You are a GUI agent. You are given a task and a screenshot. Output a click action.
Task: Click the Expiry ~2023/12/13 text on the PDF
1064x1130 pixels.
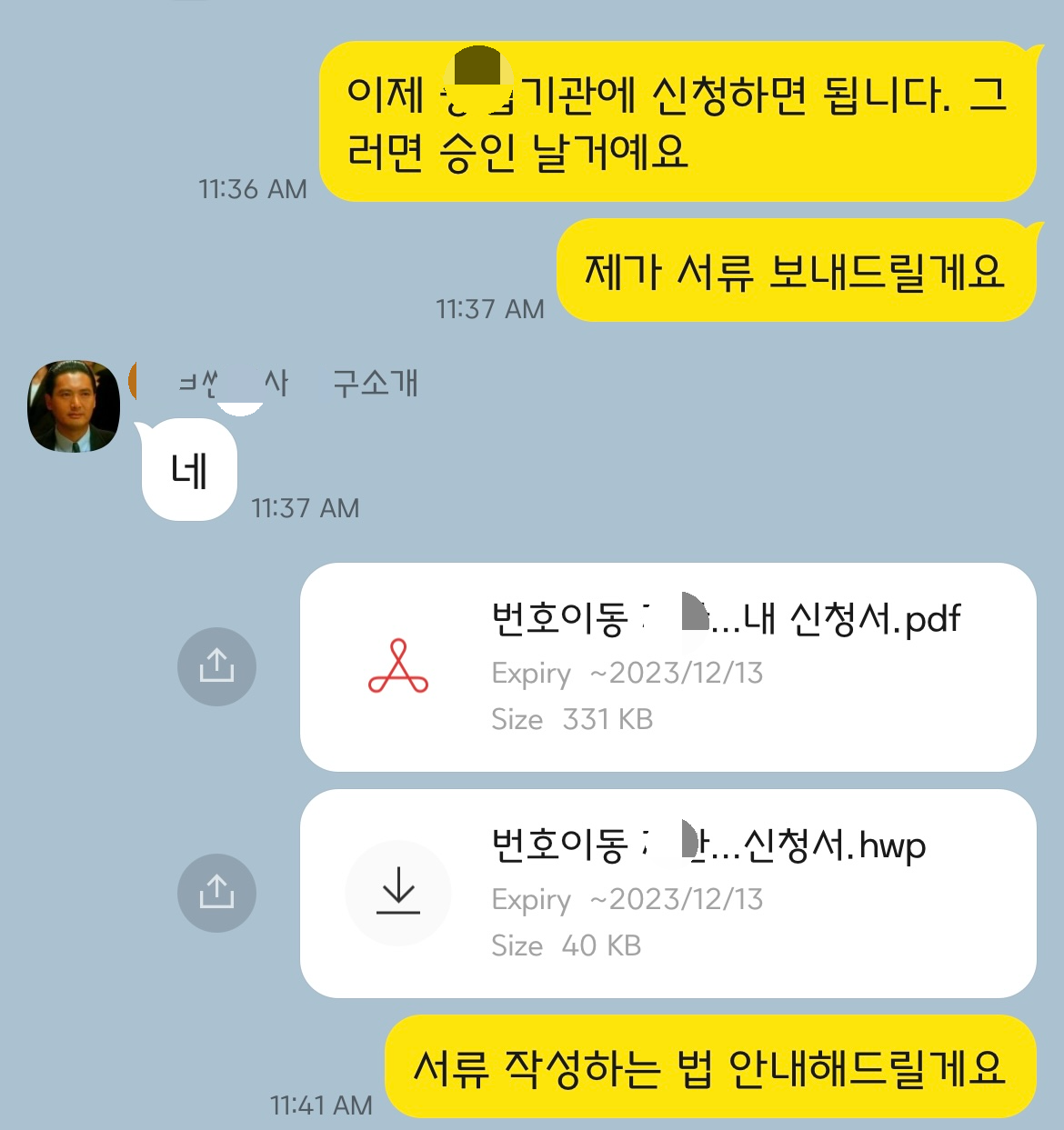(627, 673)
